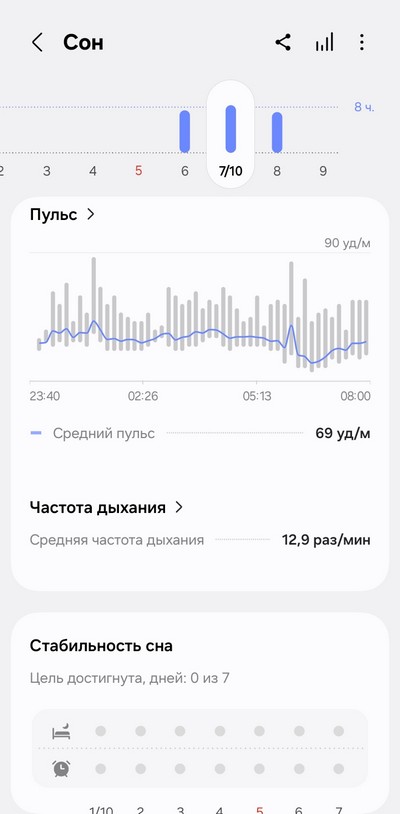This screenshot has width=400, height=814.
Task: Select day 5 in the date strip
Action: 139,171
